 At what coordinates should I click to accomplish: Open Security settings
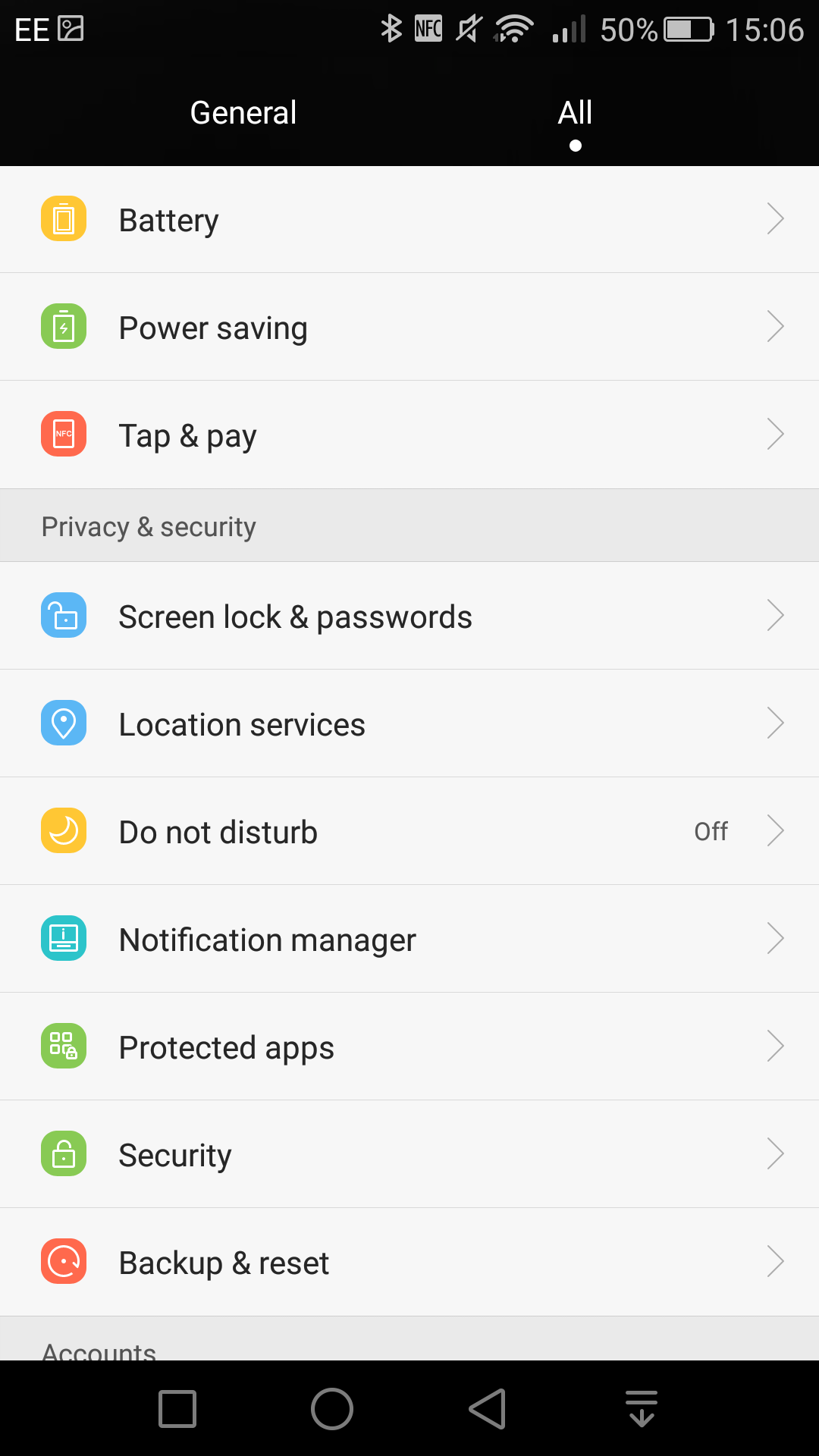(x=409, y=1154)
